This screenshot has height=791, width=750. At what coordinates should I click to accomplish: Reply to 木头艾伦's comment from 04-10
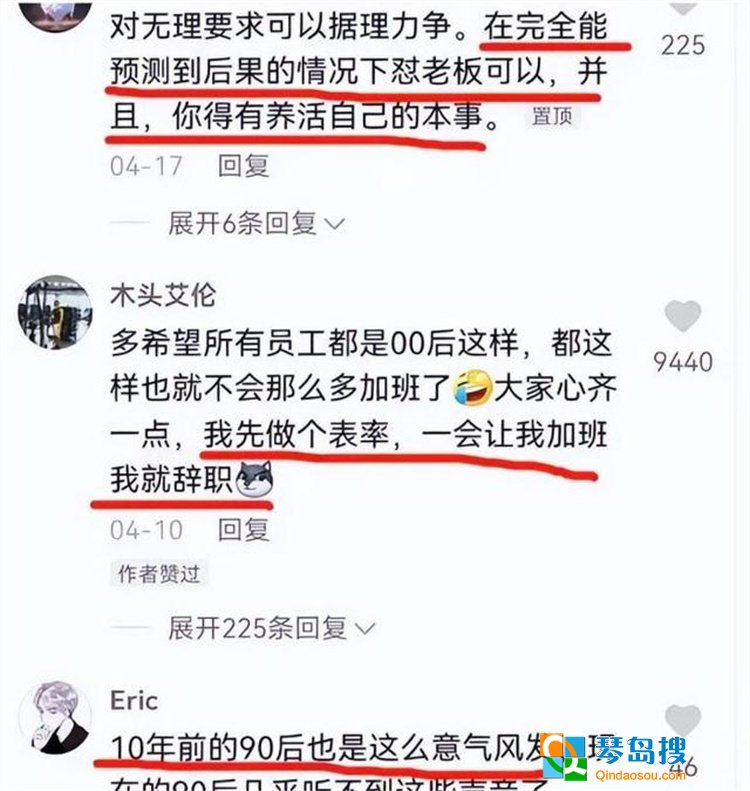pyautogui.click(x=243, y=528)
